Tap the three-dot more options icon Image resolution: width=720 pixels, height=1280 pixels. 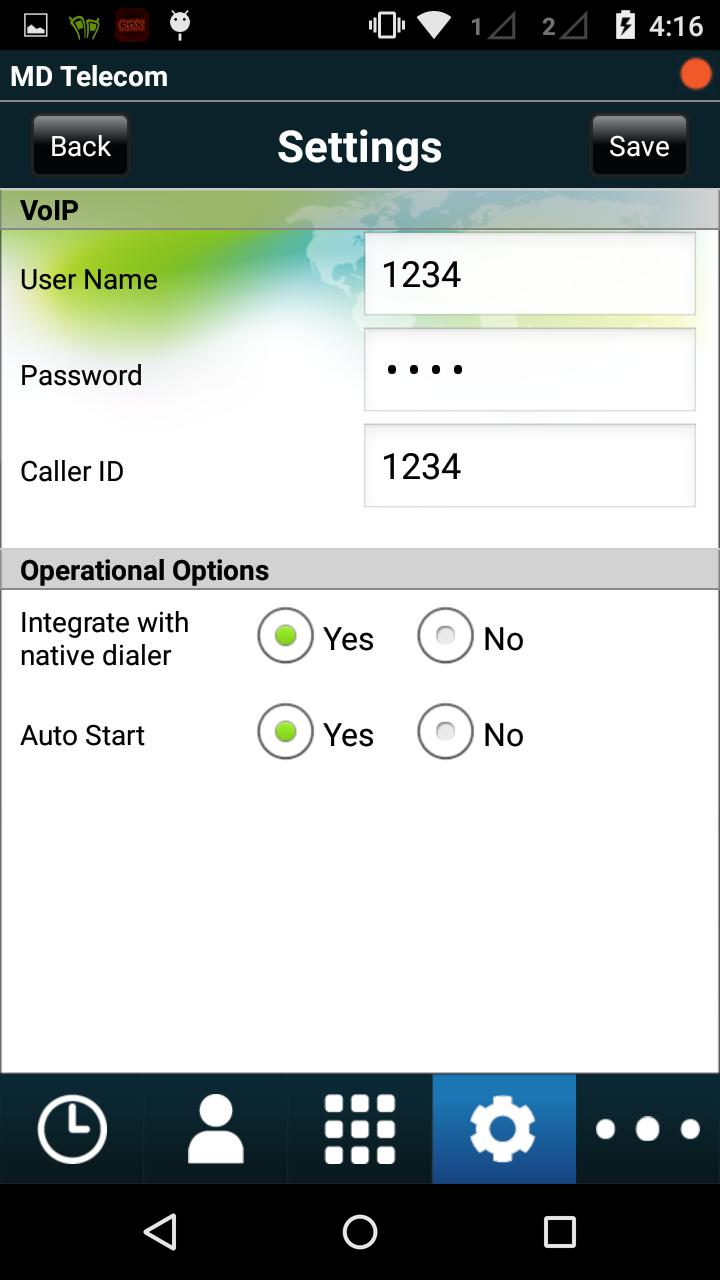pos(647,1128)
